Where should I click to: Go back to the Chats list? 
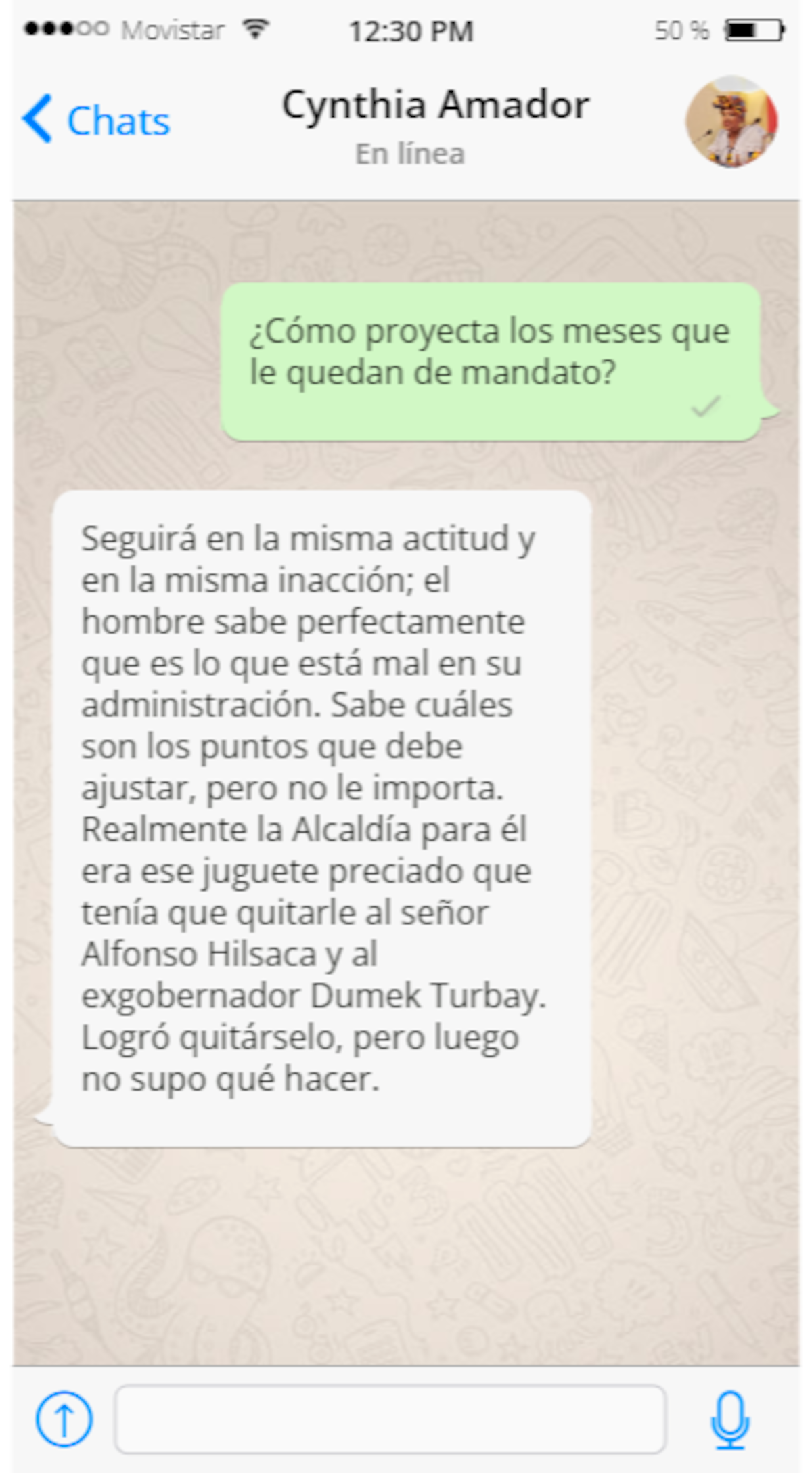pos(97,120)
